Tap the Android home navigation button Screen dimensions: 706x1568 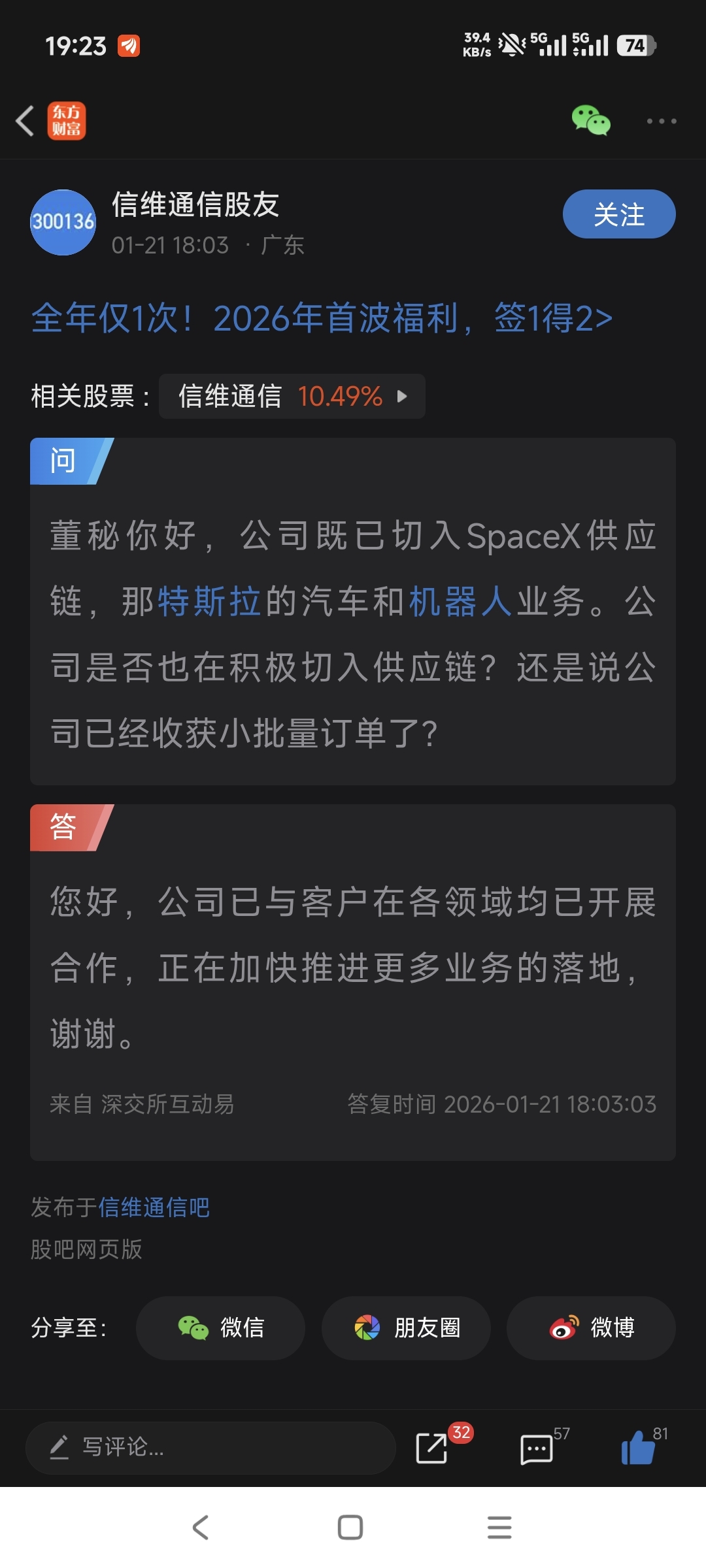pos(352,1527)
